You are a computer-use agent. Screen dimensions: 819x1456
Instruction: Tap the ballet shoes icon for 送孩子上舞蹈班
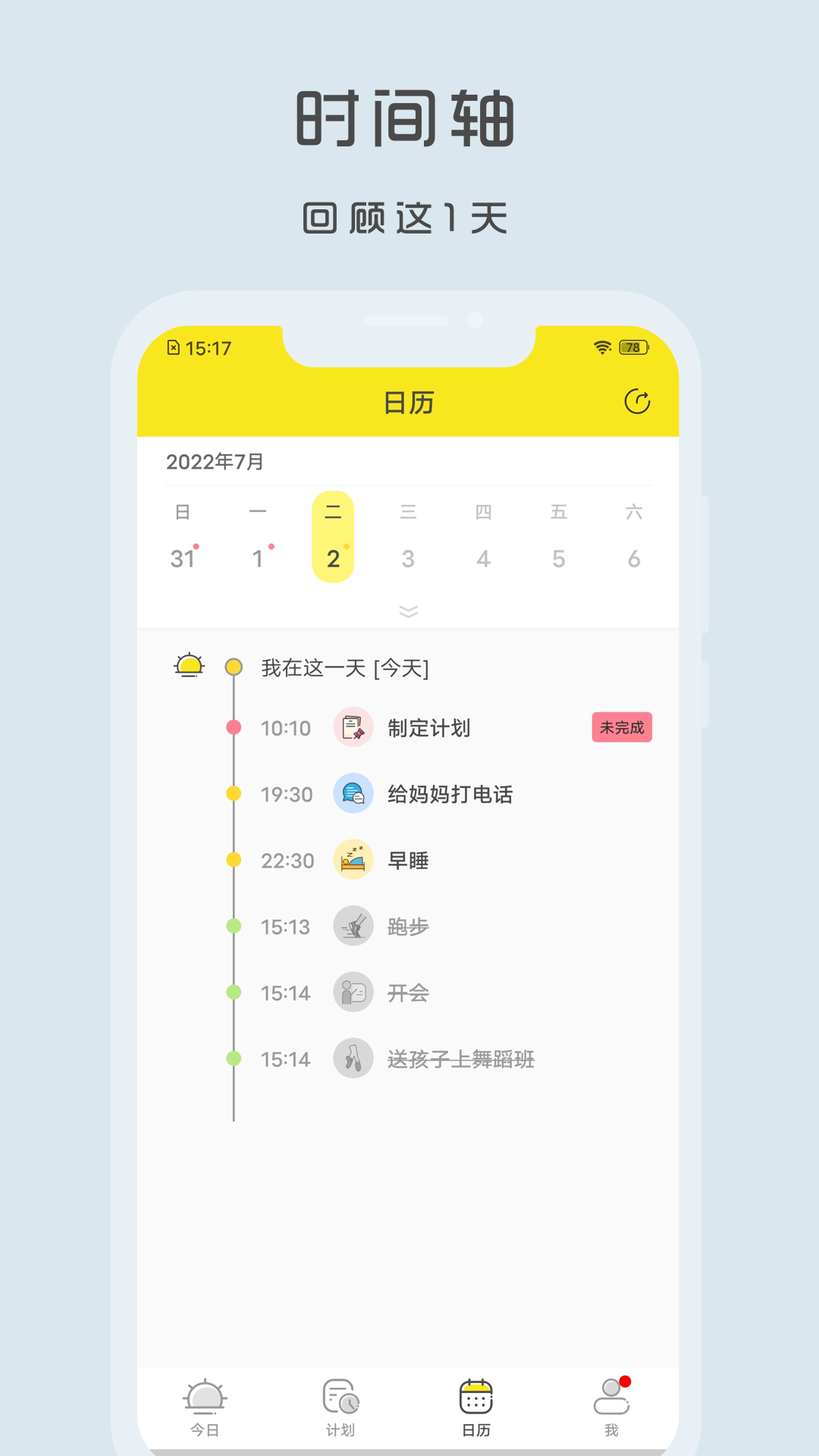[353, 1059]
